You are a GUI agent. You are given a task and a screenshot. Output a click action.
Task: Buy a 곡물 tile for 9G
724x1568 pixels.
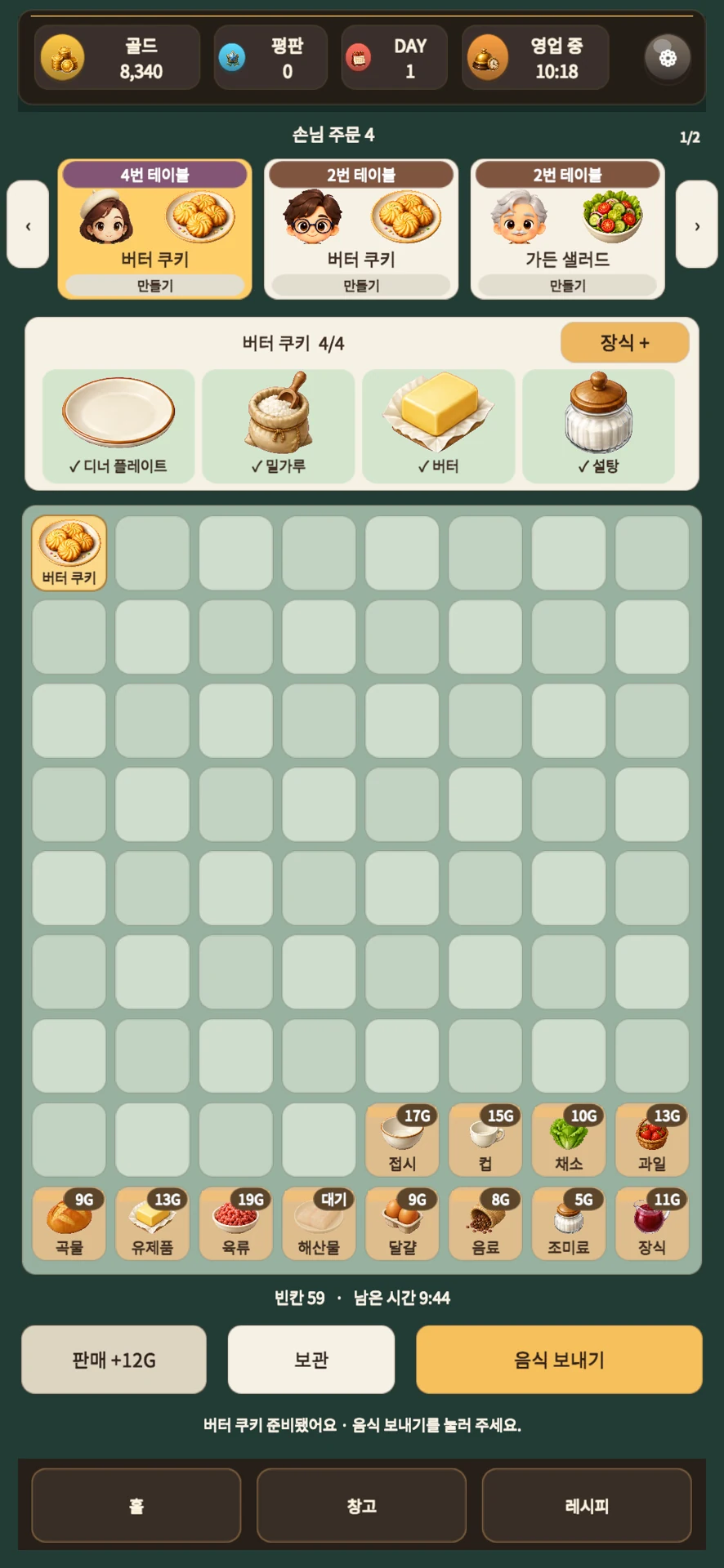point(69,1223)
